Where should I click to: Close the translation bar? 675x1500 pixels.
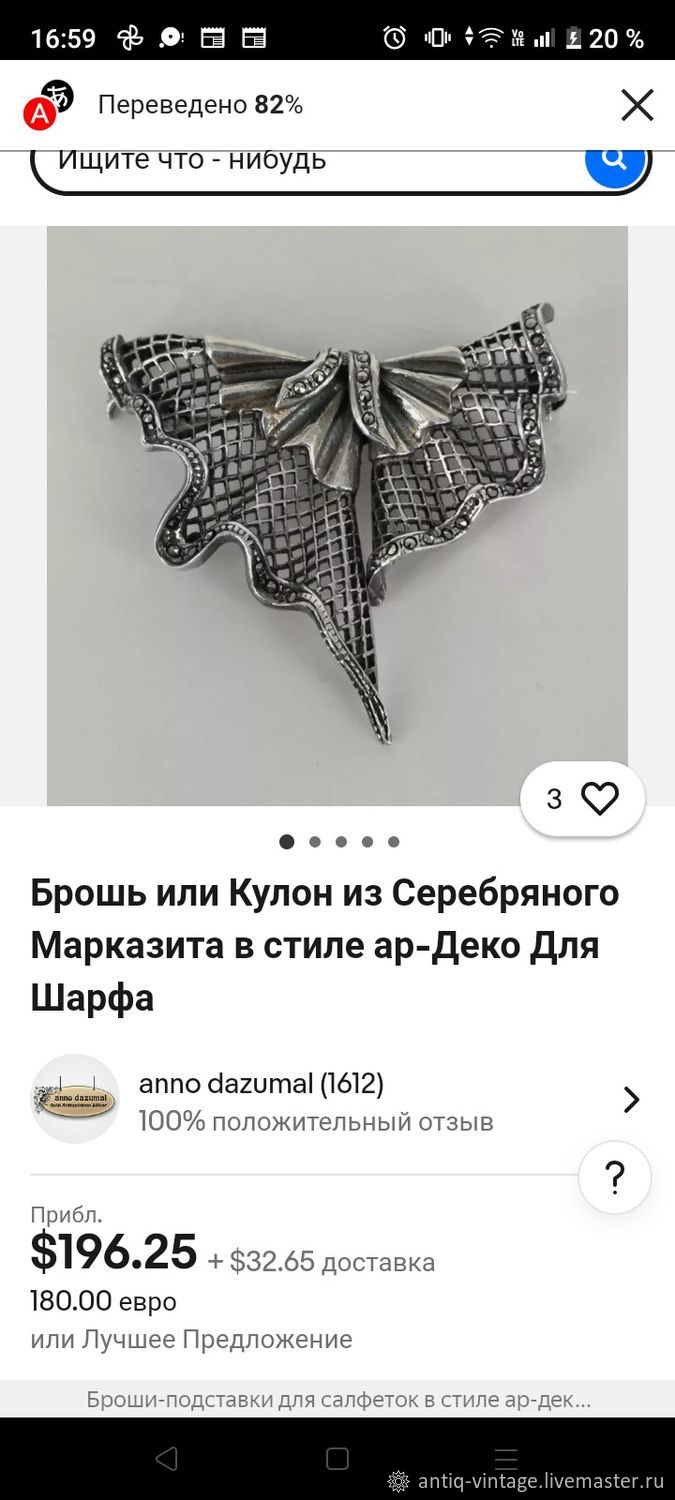click(637, 105)
